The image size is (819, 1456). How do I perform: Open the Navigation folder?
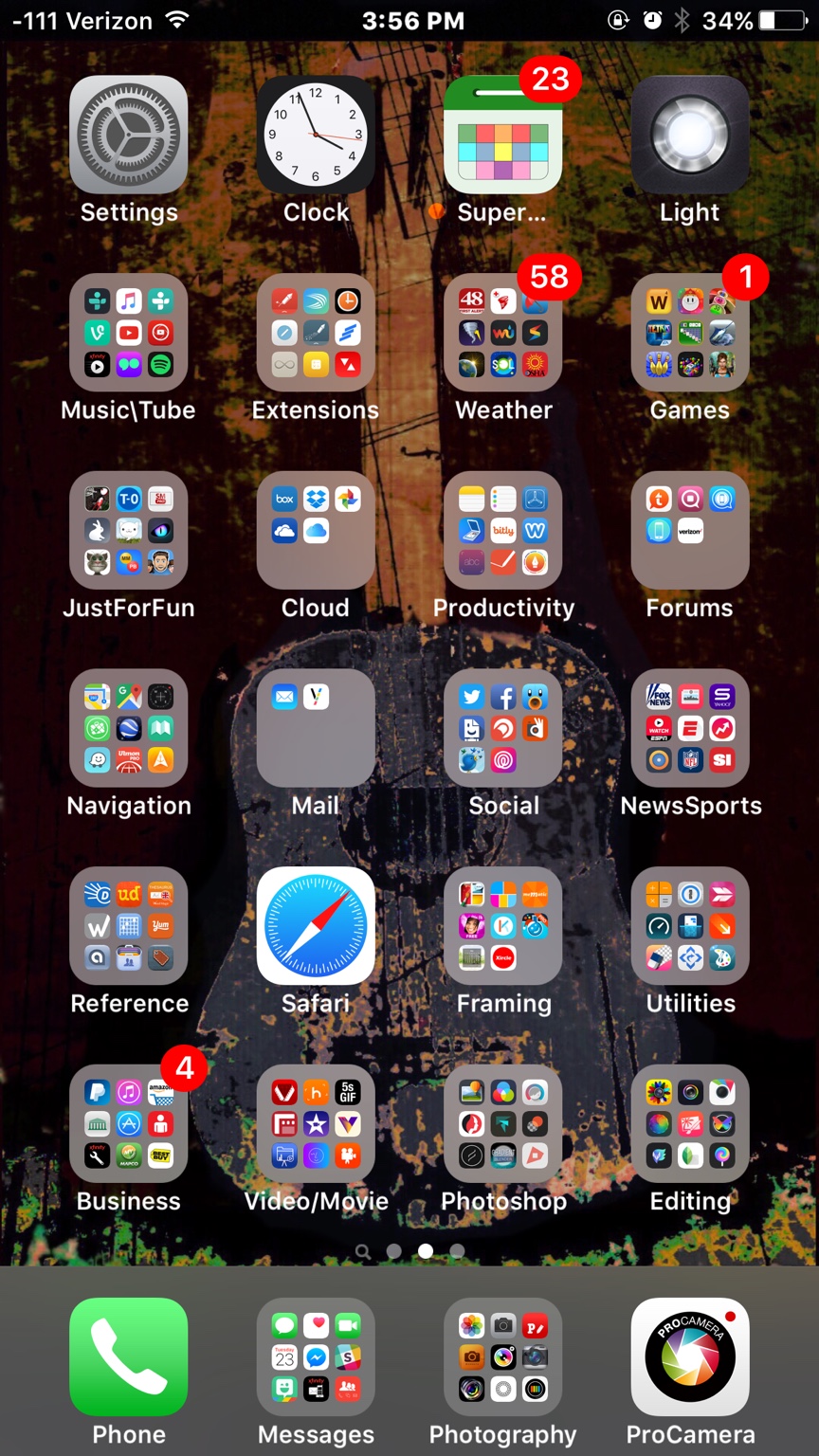pos(128,728)
